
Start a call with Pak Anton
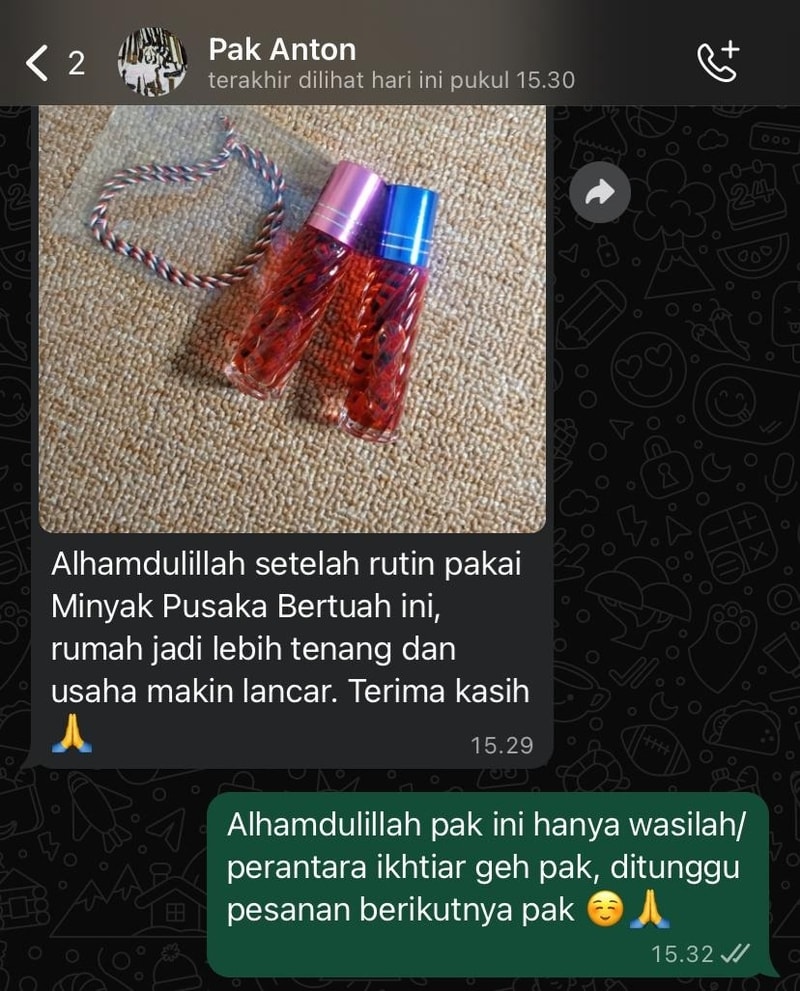tap(716, 62)
